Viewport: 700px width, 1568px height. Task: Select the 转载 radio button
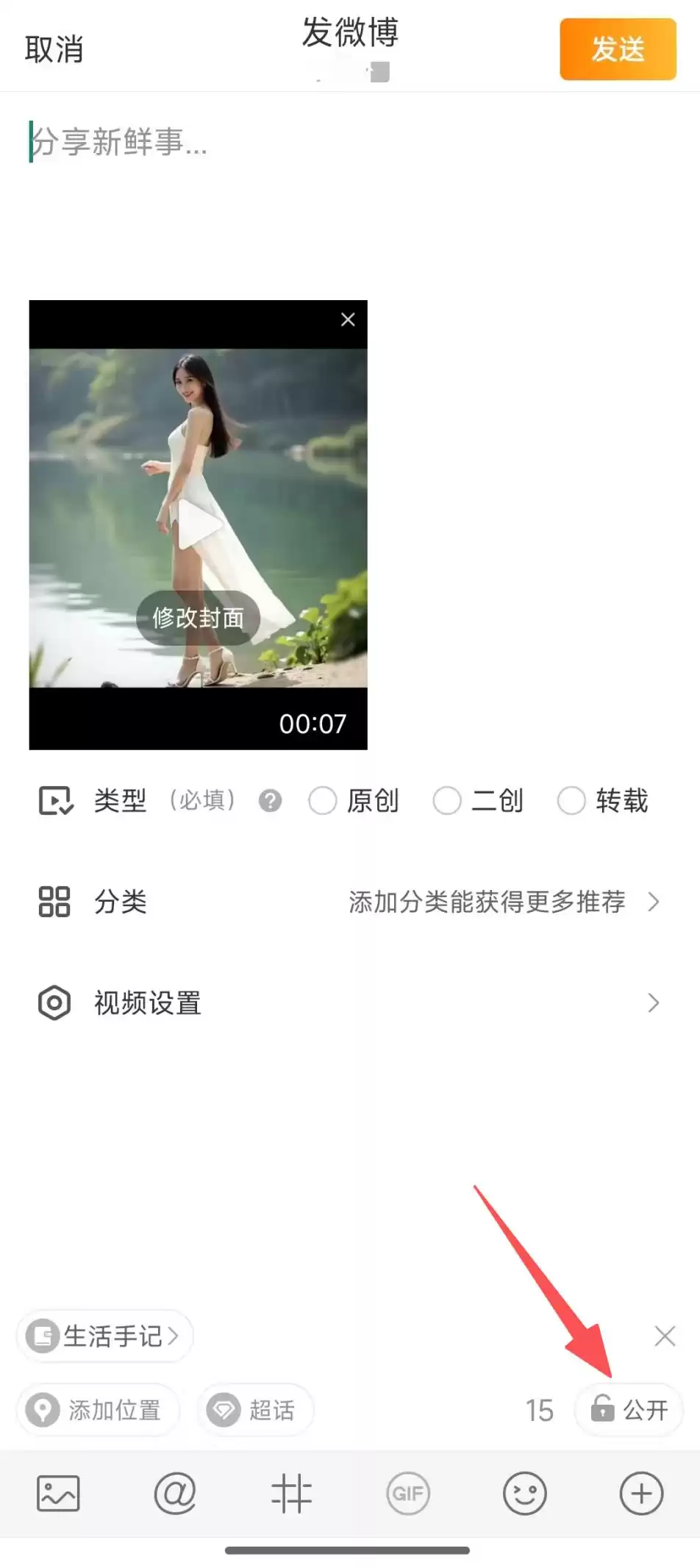(x=572, y=801)
